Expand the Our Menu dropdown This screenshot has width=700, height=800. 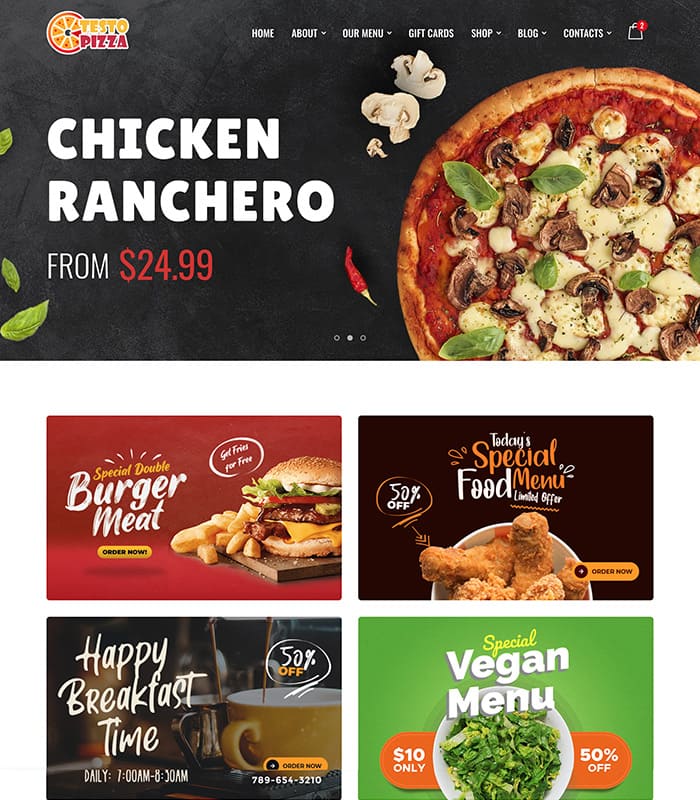[x=366, y=33]
